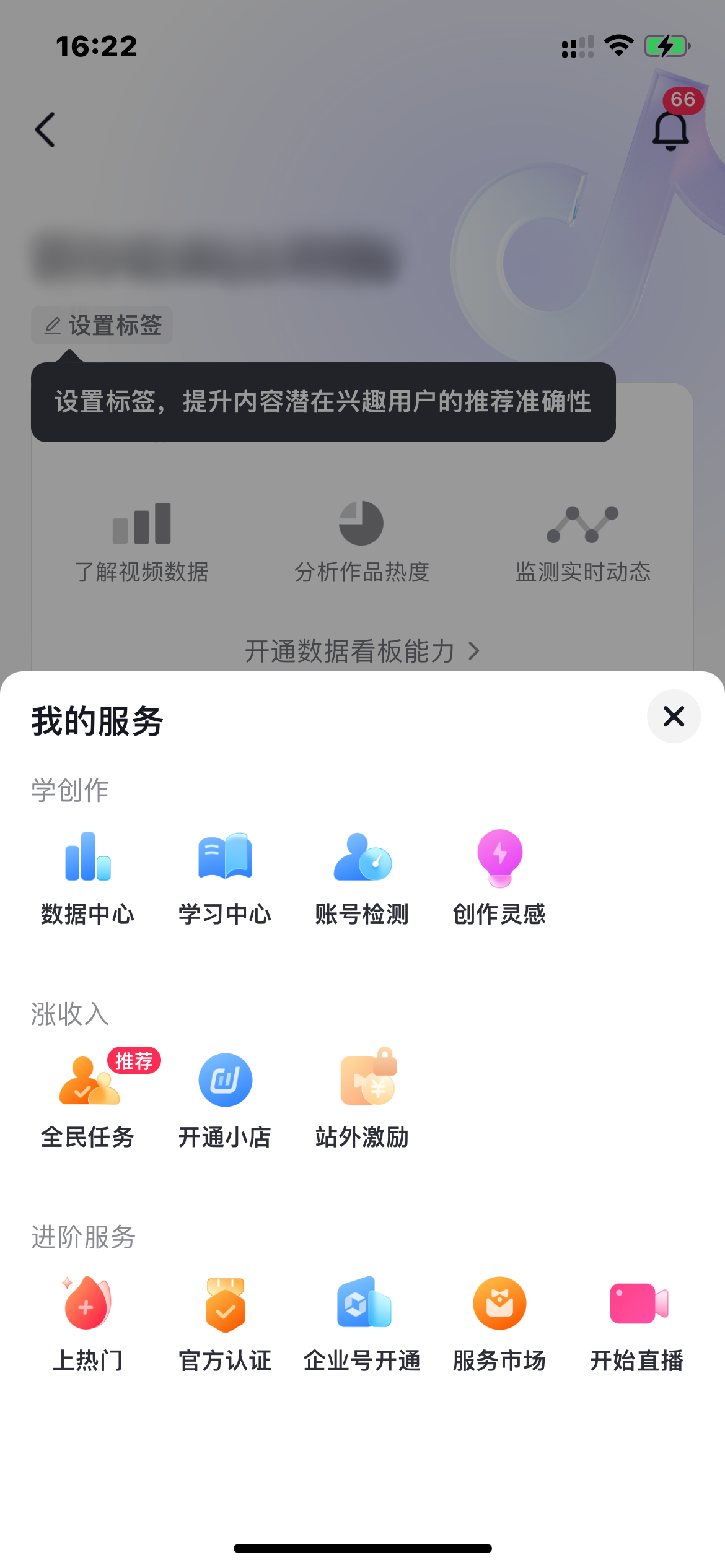
Task: Expand 开通数据看板能力 details
Action: (362, 651)
